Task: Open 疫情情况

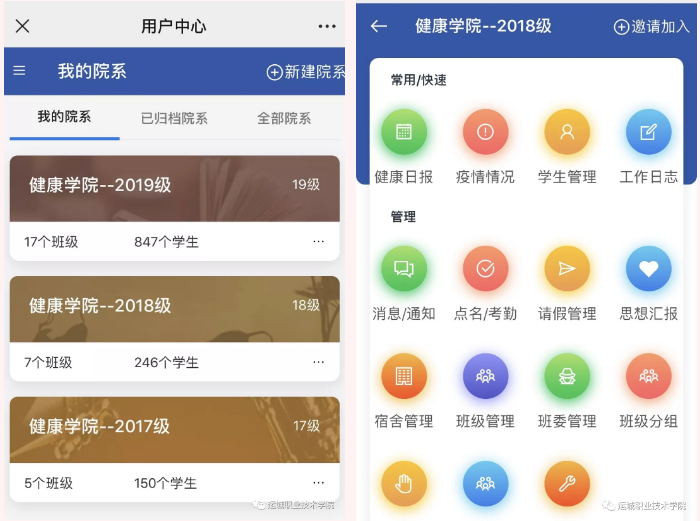Action: (485, 133)
